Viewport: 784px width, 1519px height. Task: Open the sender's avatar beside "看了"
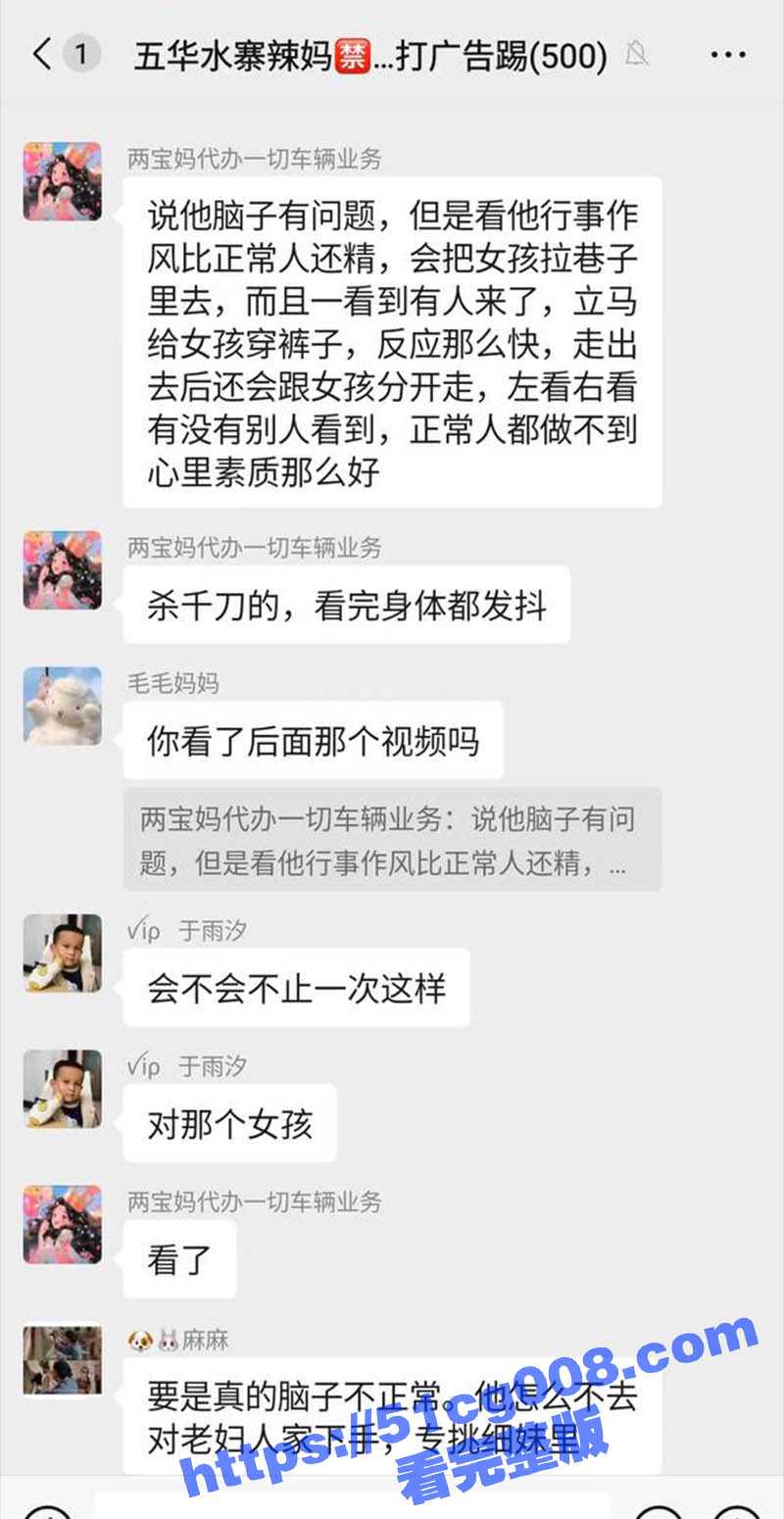[x=63, y=1224]
